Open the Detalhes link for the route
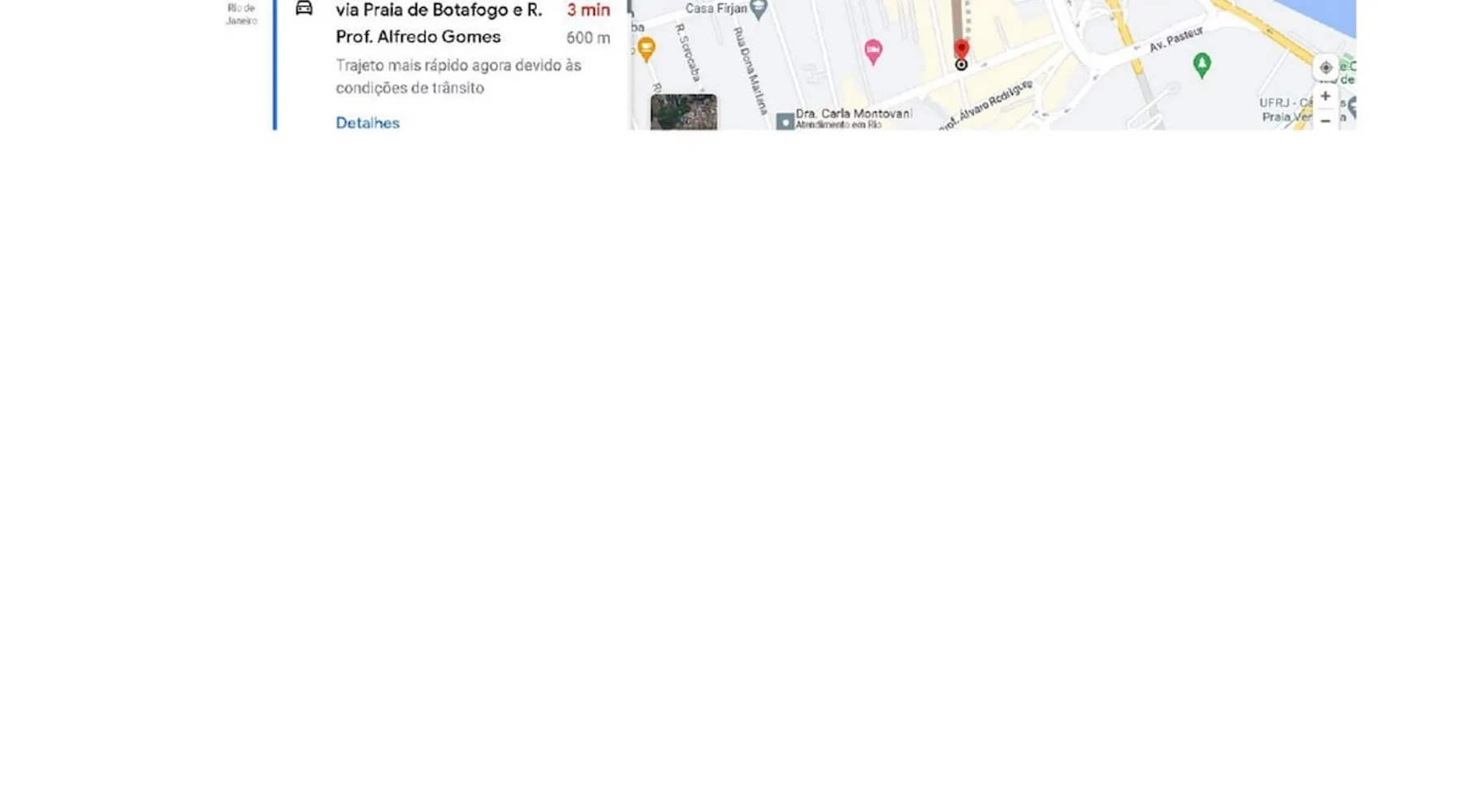1462x812 pixels. click(x=367, y=123)
